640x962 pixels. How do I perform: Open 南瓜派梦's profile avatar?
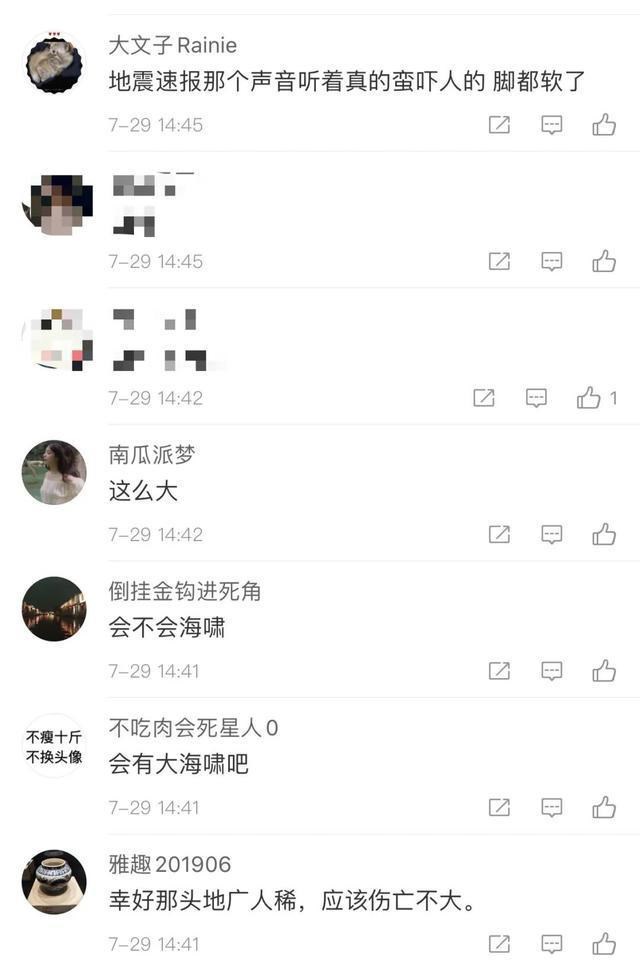click(x=54, y=472)
